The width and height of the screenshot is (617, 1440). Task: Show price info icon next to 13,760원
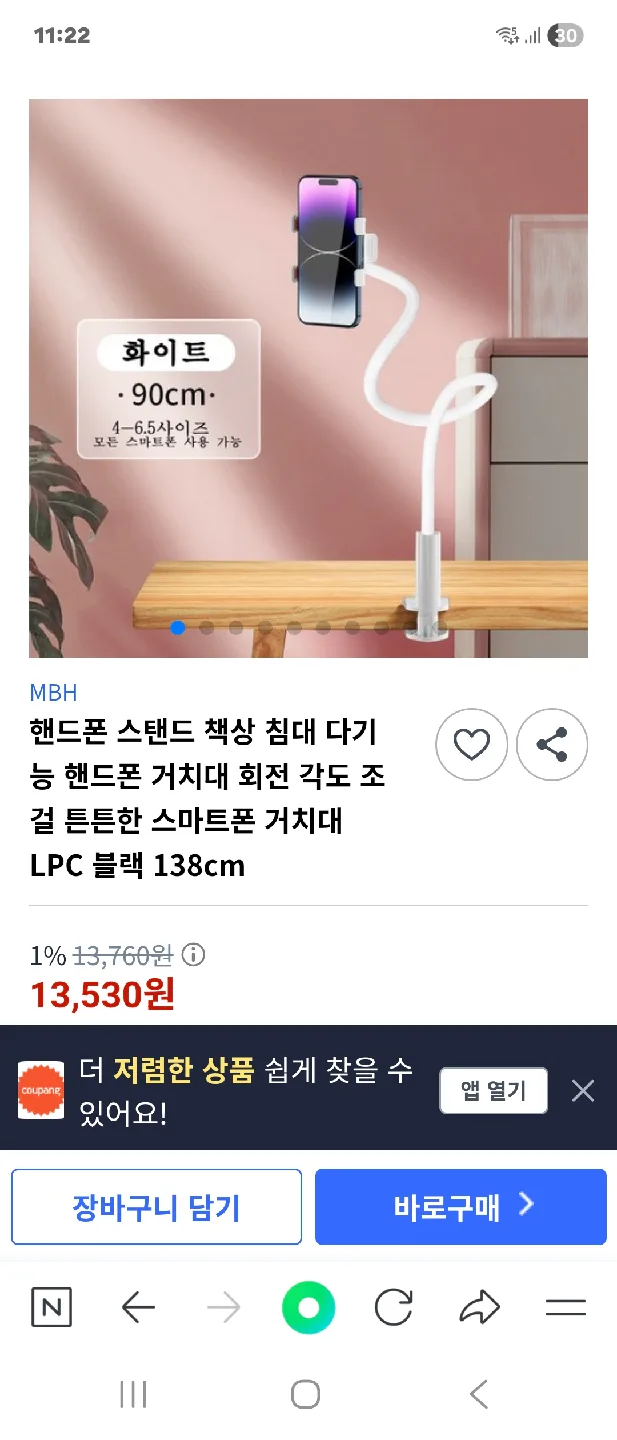point(194,955)
